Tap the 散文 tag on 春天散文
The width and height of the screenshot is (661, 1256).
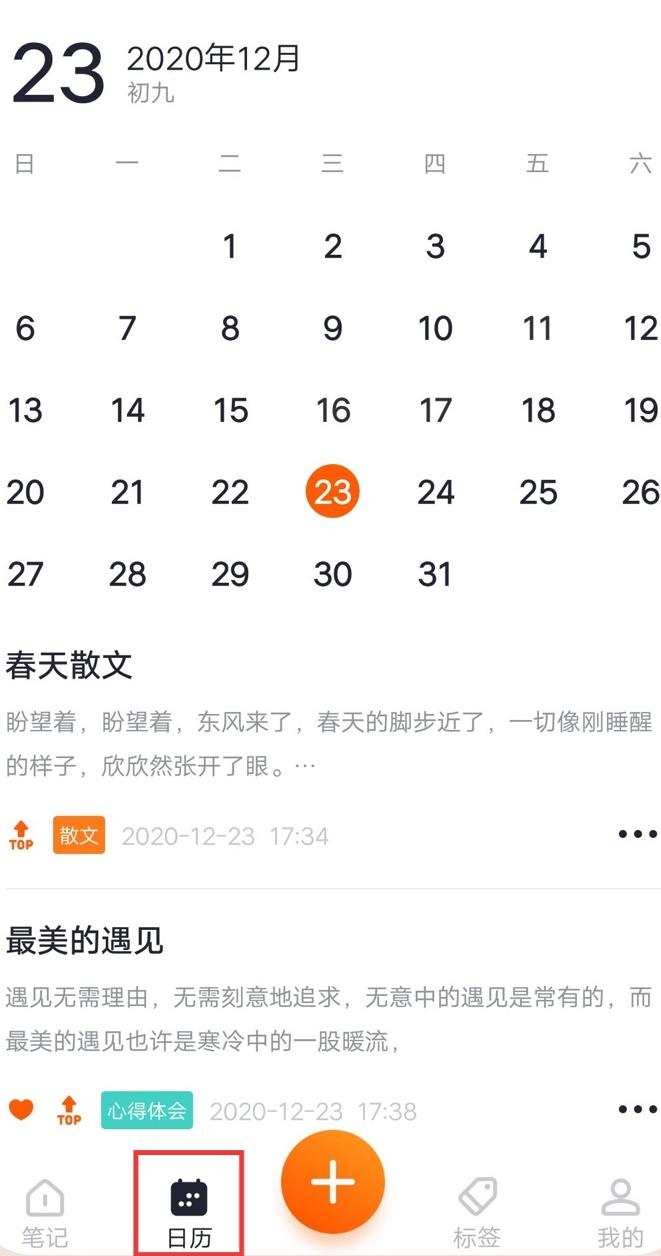point(79,835)
